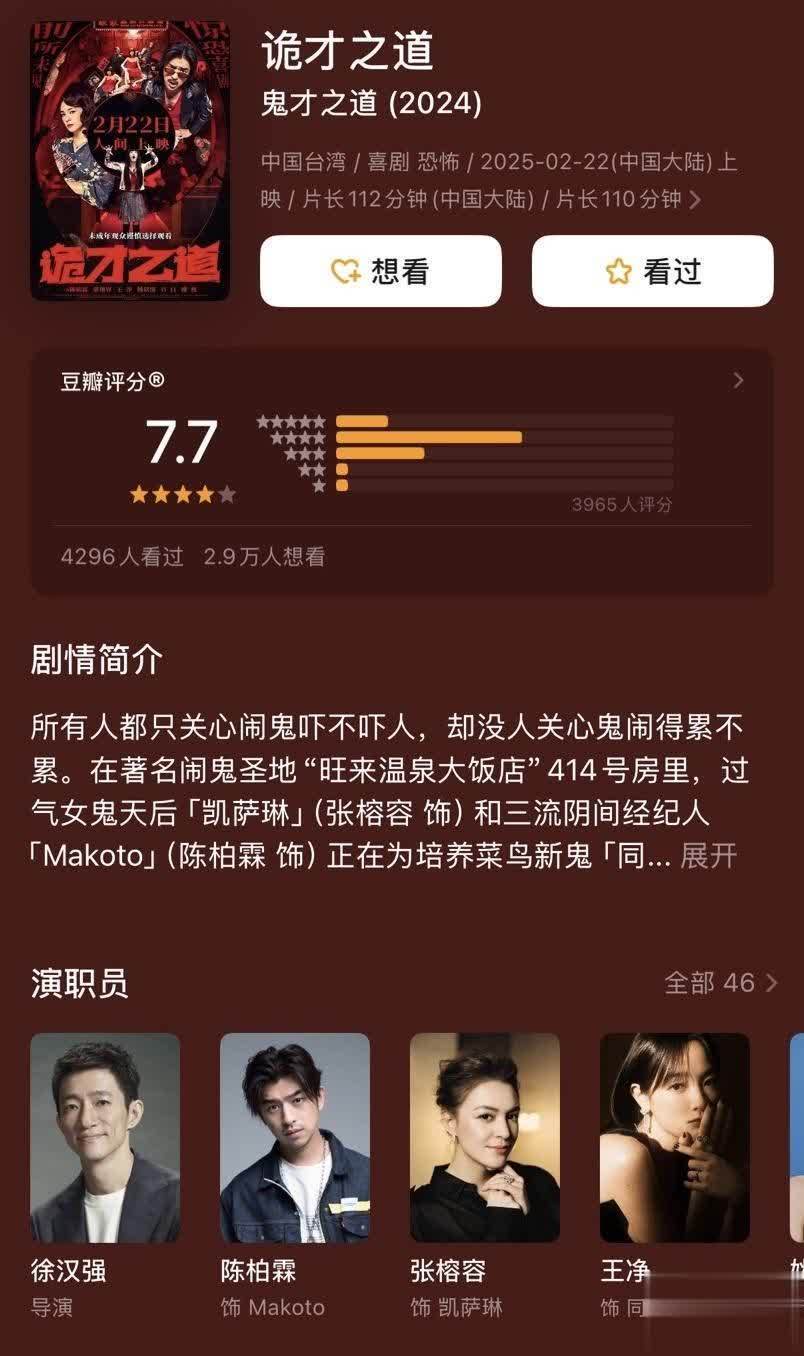Open actress 张榕容's profile
Viewport: 804px width, 1356px height.
[485, 1138]
